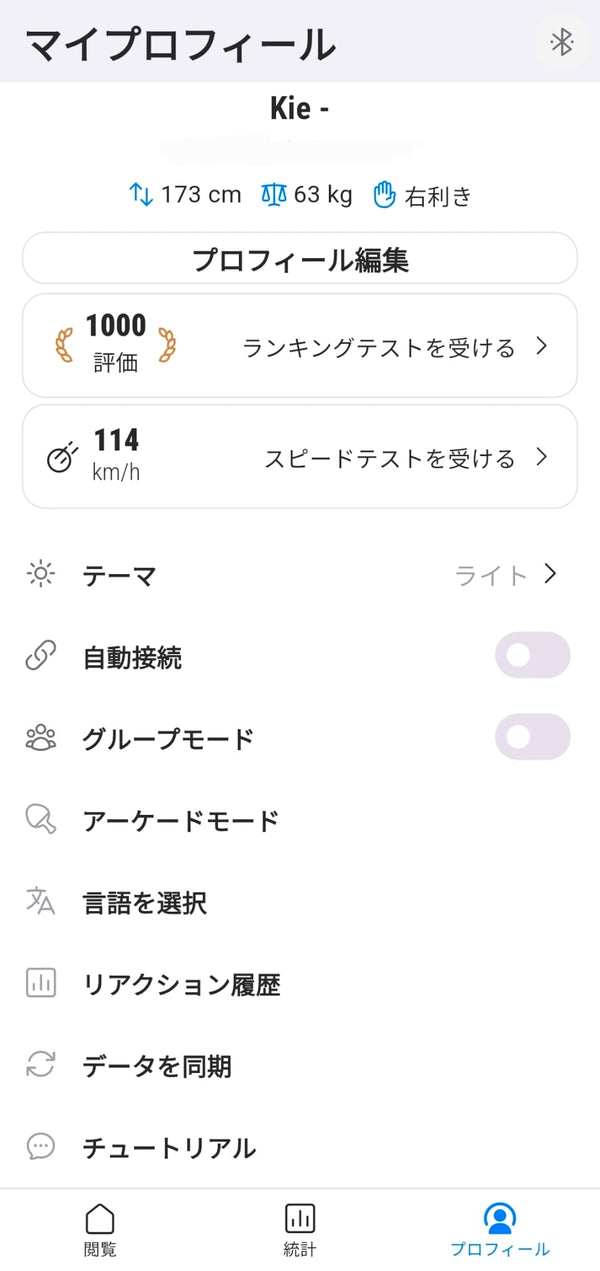Open the チュートリアル tutorial
The width and height of the screenshot is (600, 1271).
click(x=300, y=1148)
